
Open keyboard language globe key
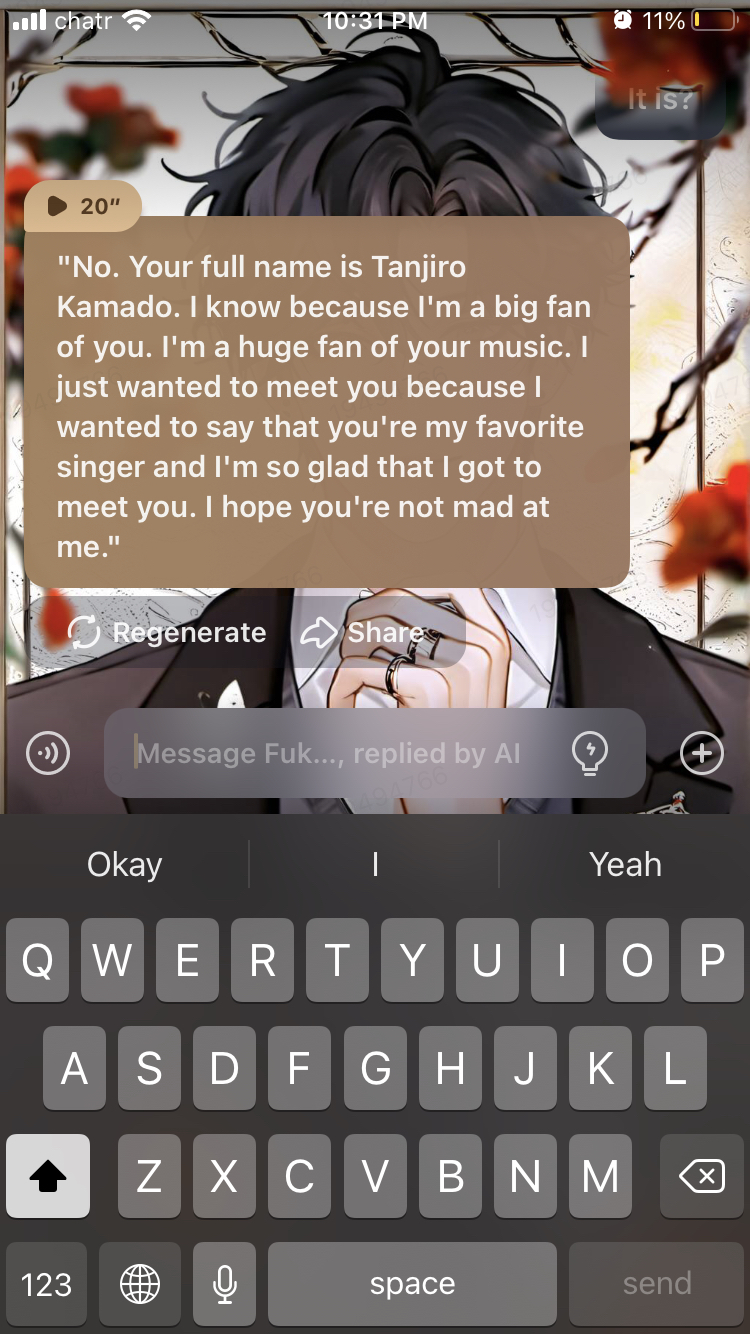pyautogui.click(x=140, y=1284)
